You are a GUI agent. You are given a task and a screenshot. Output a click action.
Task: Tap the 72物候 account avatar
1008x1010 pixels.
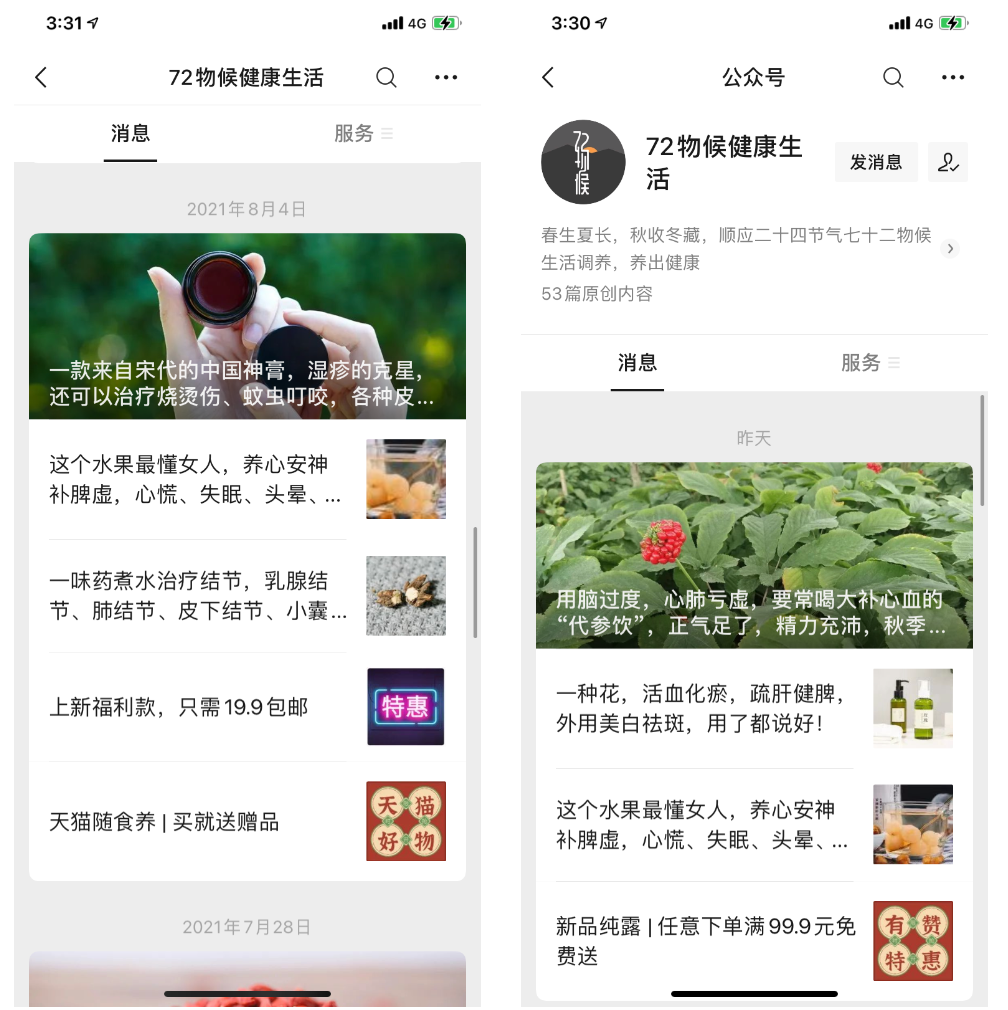click(x=583, y=162)
